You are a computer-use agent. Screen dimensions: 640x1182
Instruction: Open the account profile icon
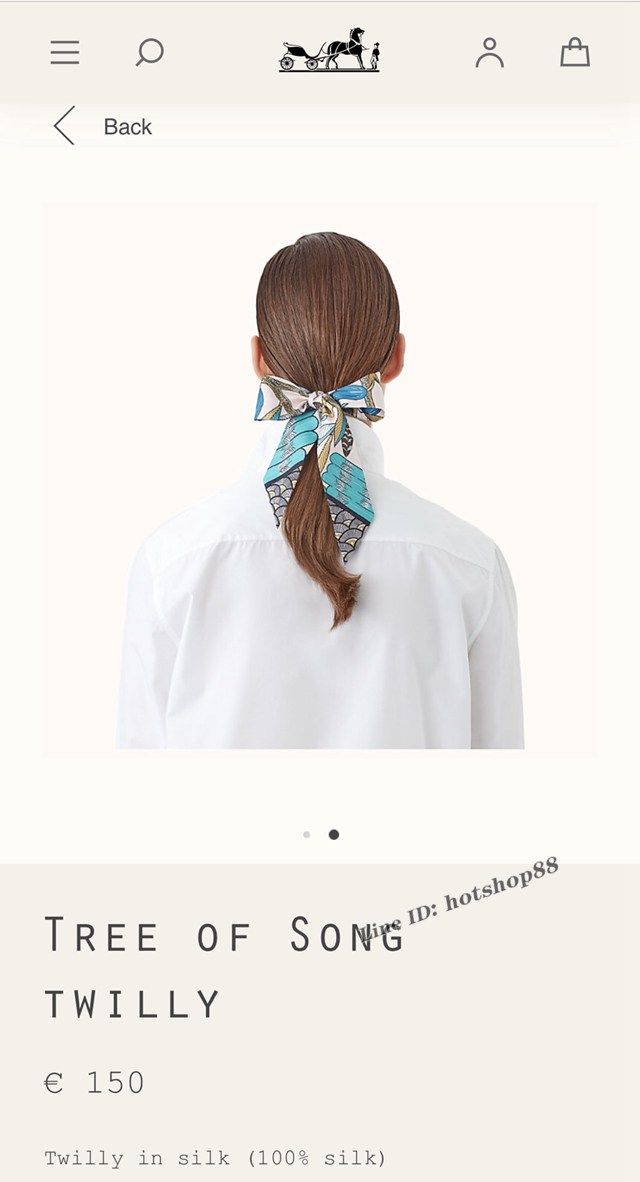pos(489,52)
